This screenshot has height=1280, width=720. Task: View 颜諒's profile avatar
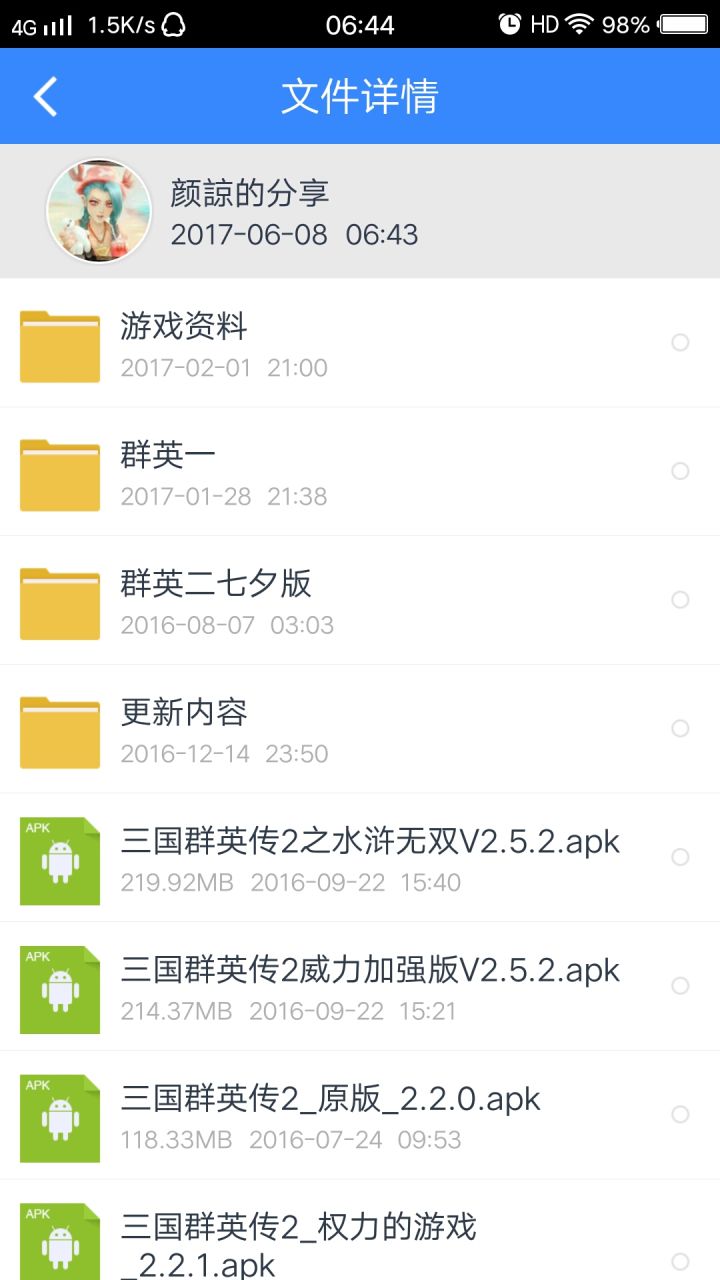pyautogui.click(x=99, y=211)
